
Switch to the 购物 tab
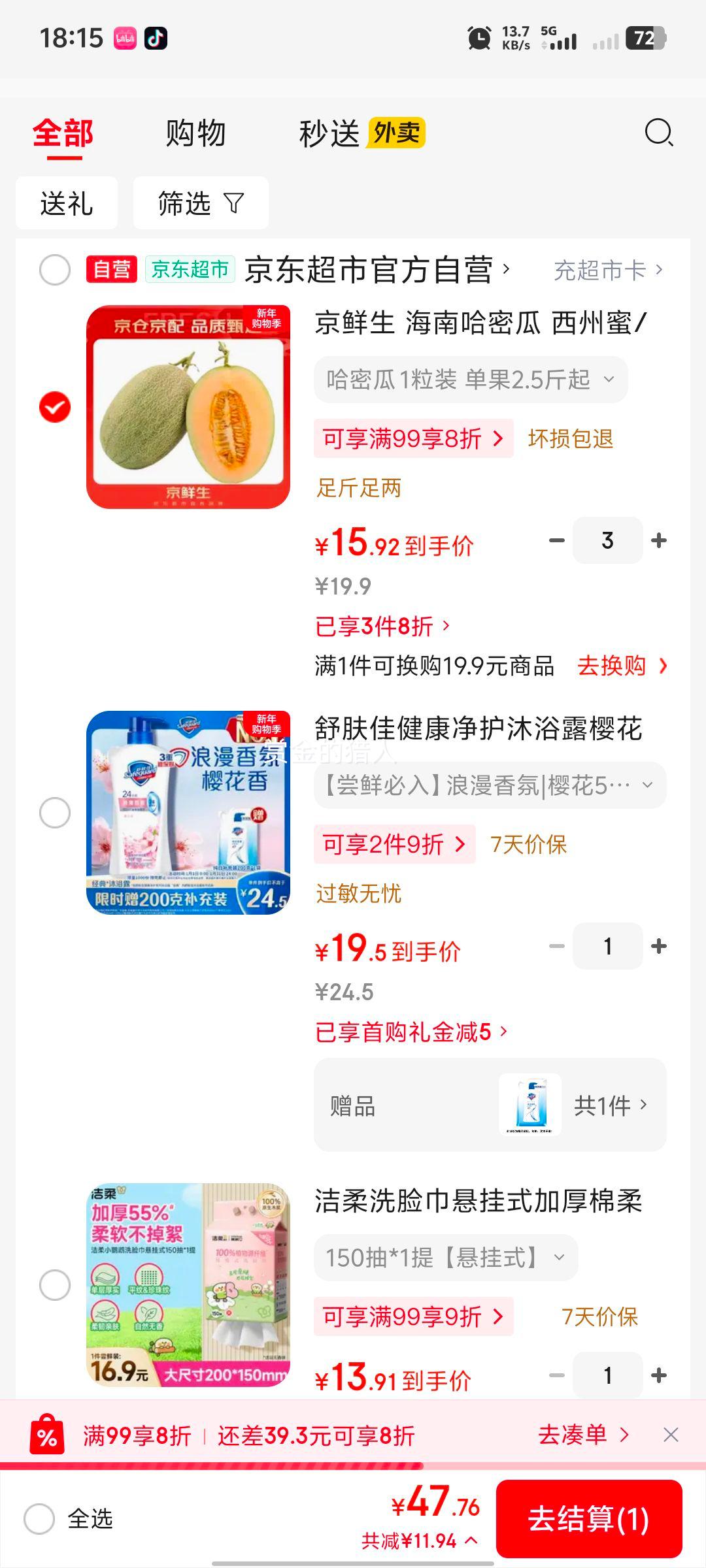(x=195, y=134)
